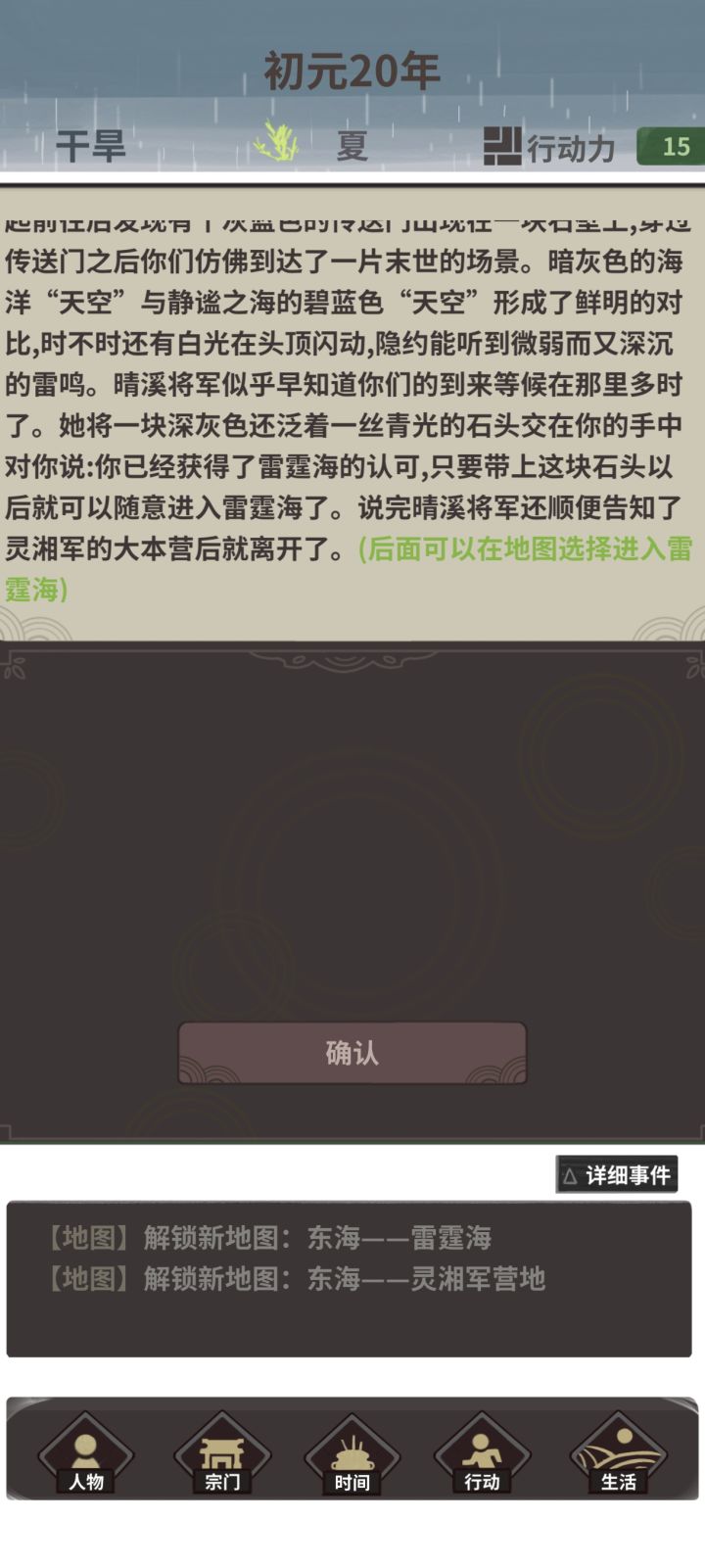Click the 初元20年 year title
This screenshot has width=705, height=1568.
pyautogui.click(x=352, y=70)
